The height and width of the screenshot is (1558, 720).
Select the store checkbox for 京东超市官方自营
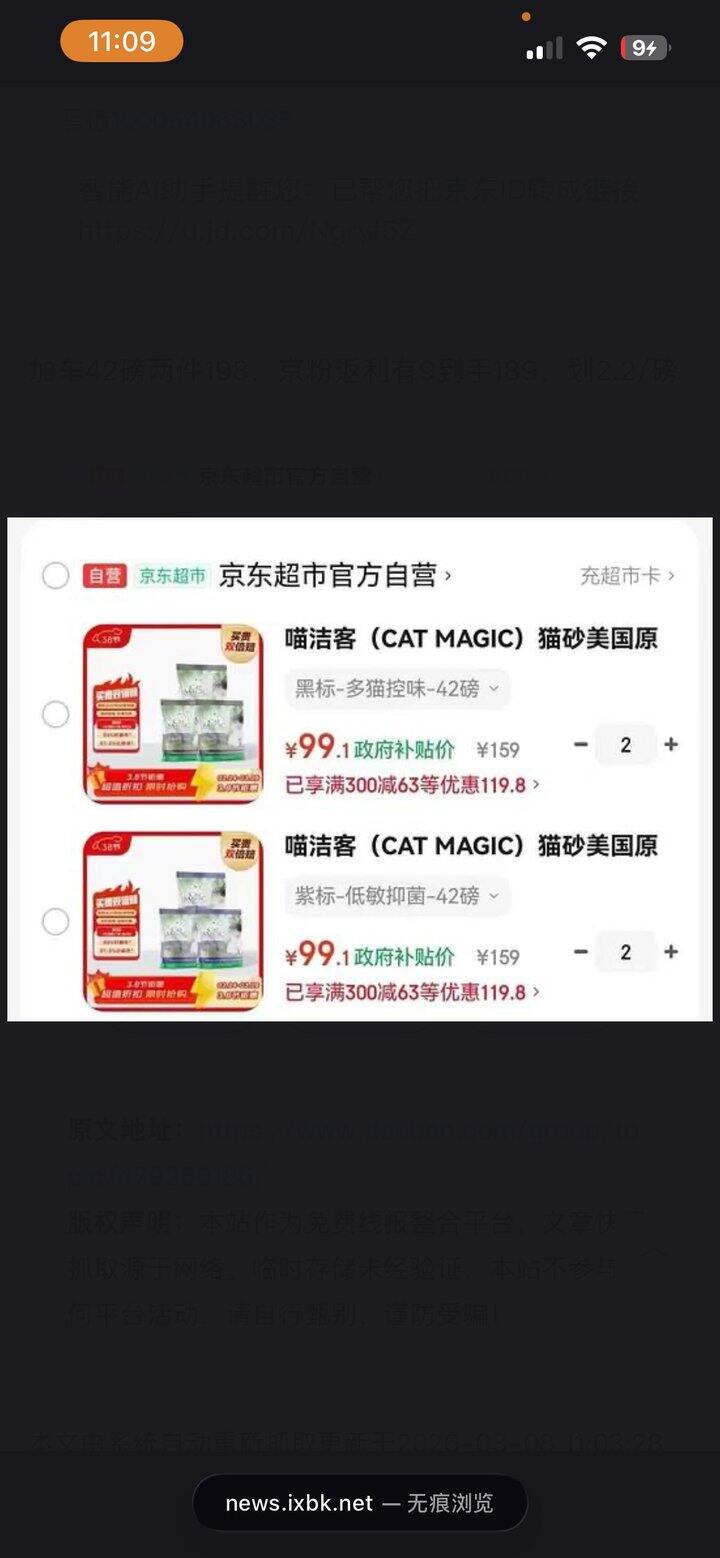point(56,577)
